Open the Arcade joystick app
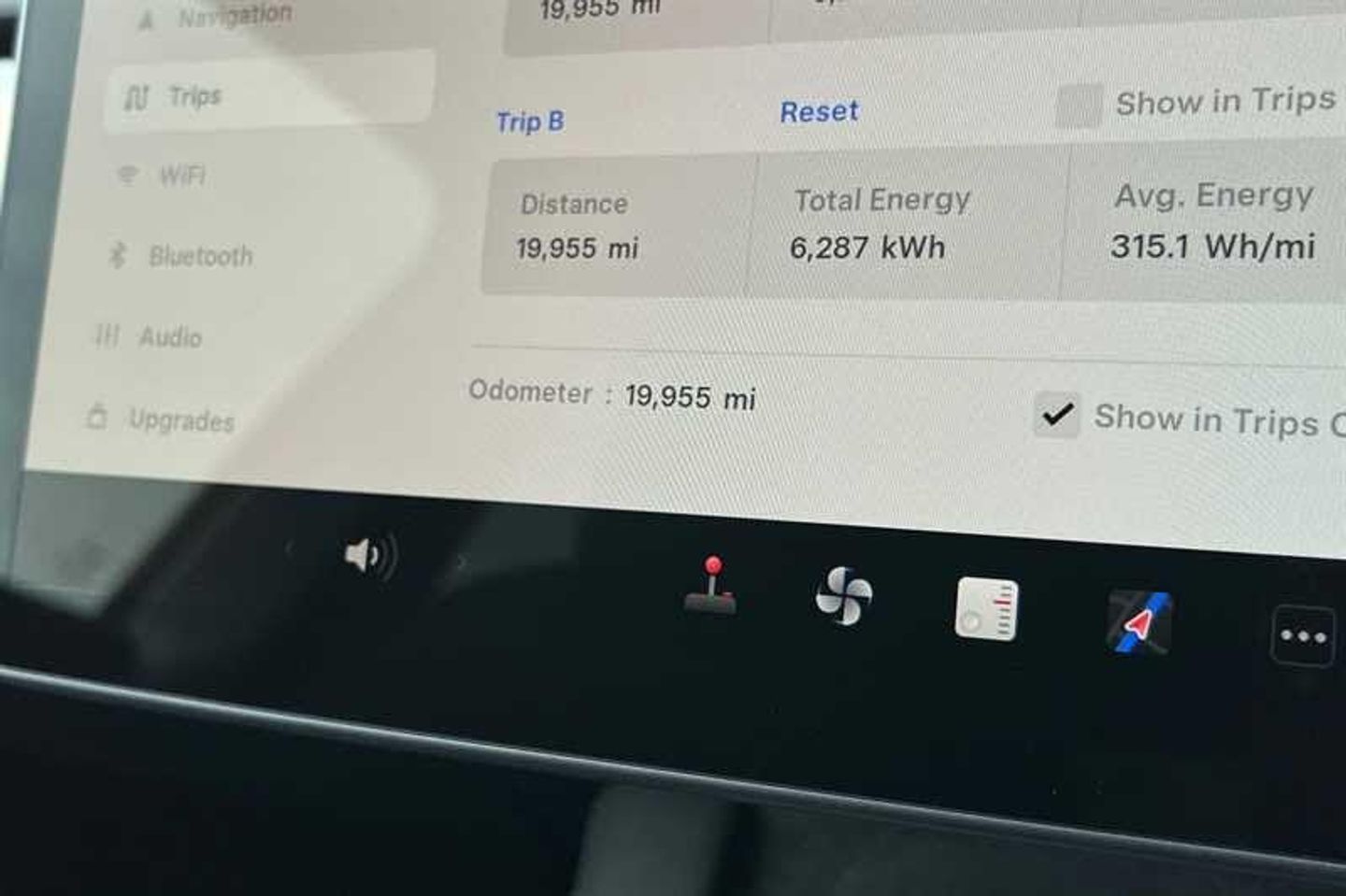The height and width of the screenshot is (896, 1346). (710, 586)
